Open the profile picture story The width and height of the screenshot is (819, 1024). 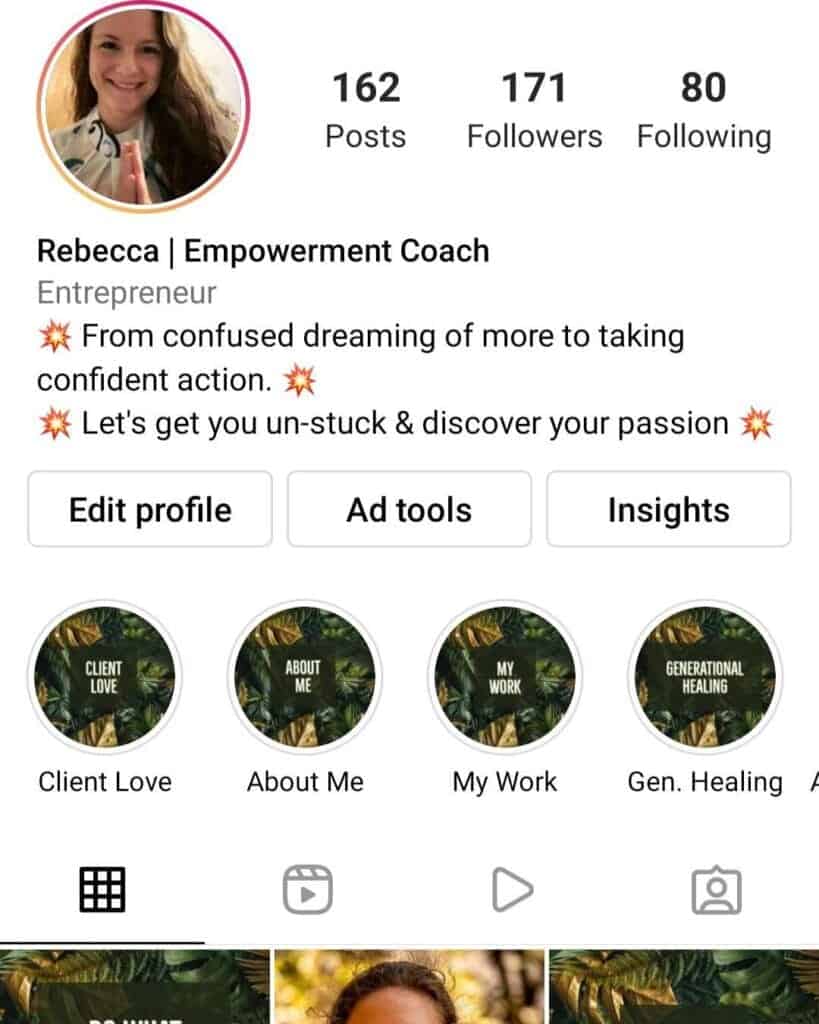click(x=144, y=106)
